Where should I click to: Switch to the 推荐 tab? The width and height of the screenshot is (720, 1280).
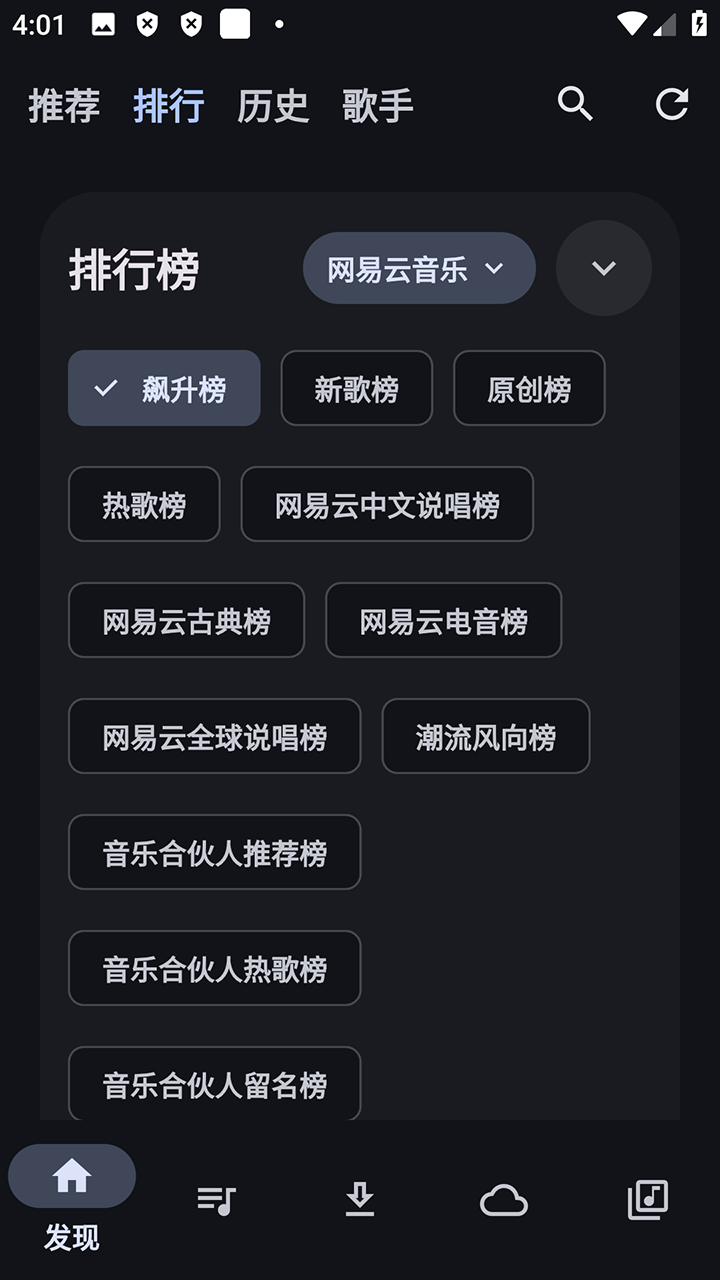coord(64,106)
